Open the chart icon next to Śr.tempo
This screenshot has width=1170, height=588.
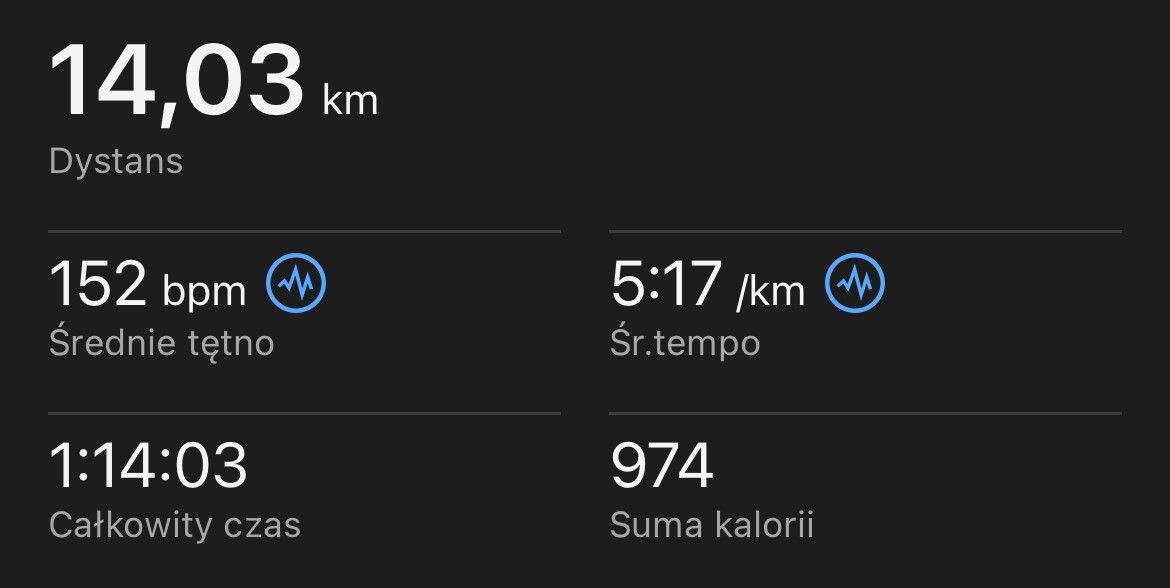tap(855, 284)
